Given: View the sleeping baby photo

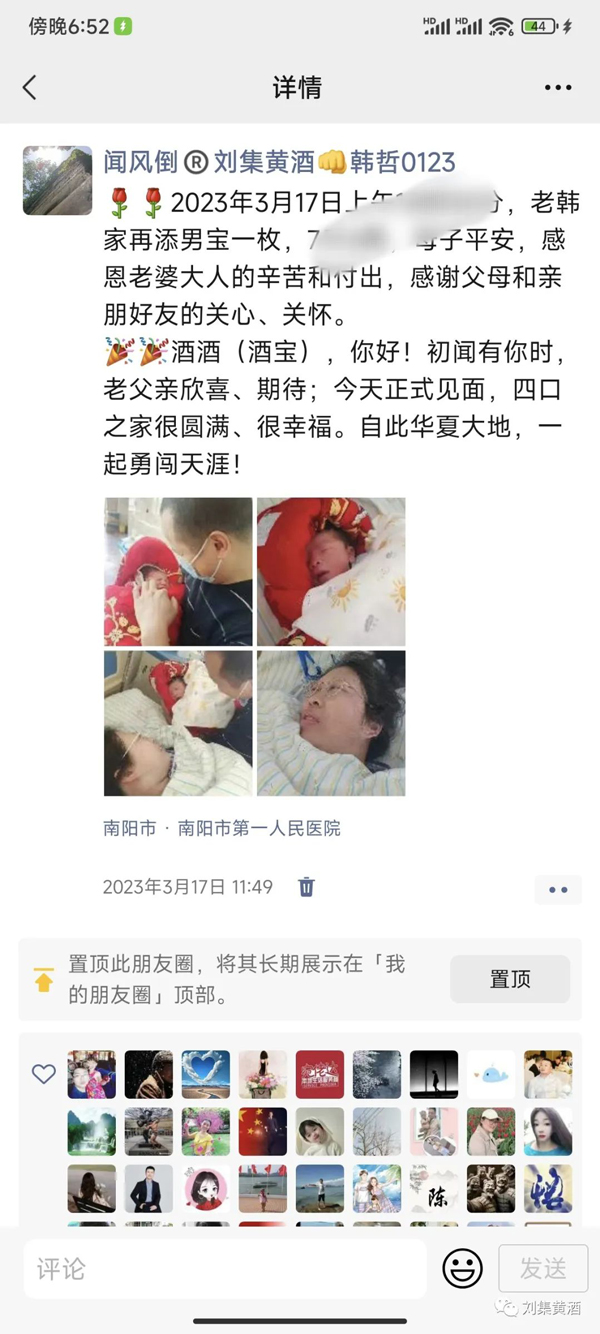Looking at the screenshot, I should (331, 571).
